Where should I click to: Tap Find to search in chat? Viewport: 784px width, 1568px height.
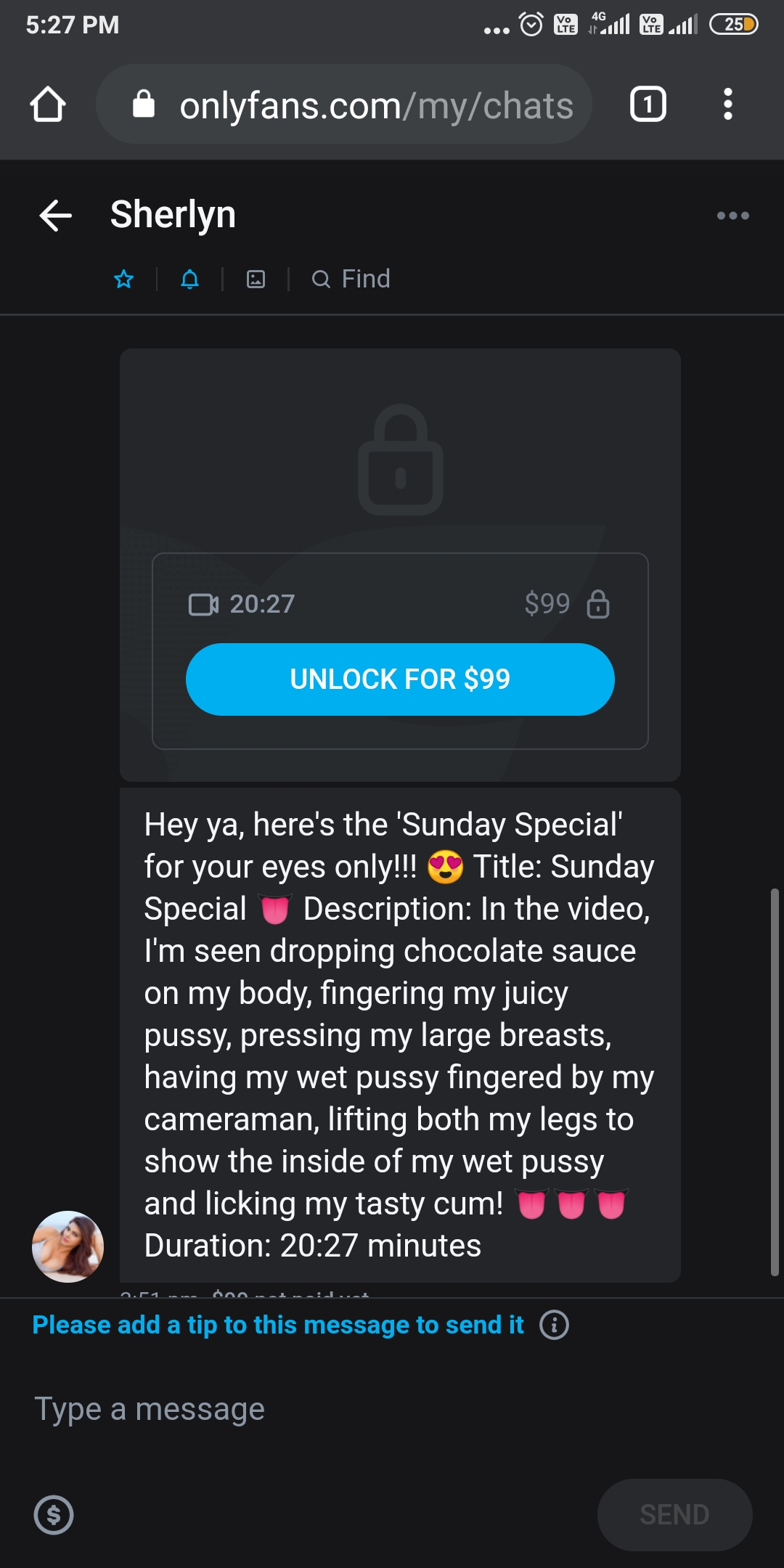(352, 279)
